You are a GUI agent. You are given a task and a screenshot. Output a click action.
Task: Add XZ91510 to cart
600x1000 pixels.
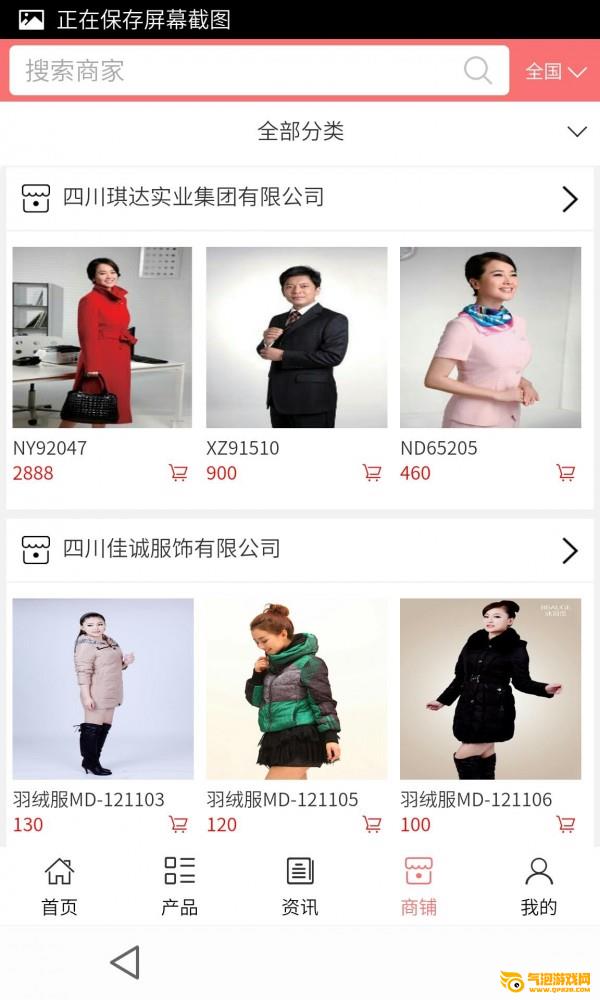click(372, 473)
